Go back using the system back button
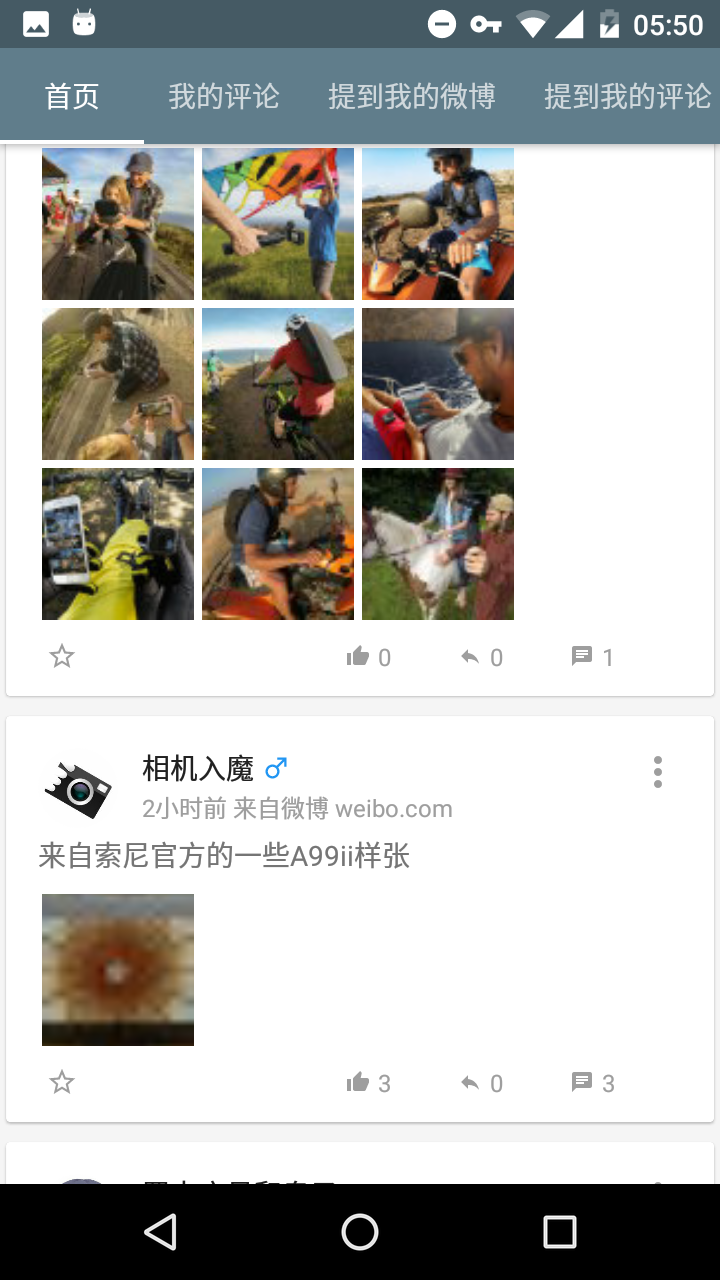This screenshot has height=1280, width=720. tap(161, 1232)
